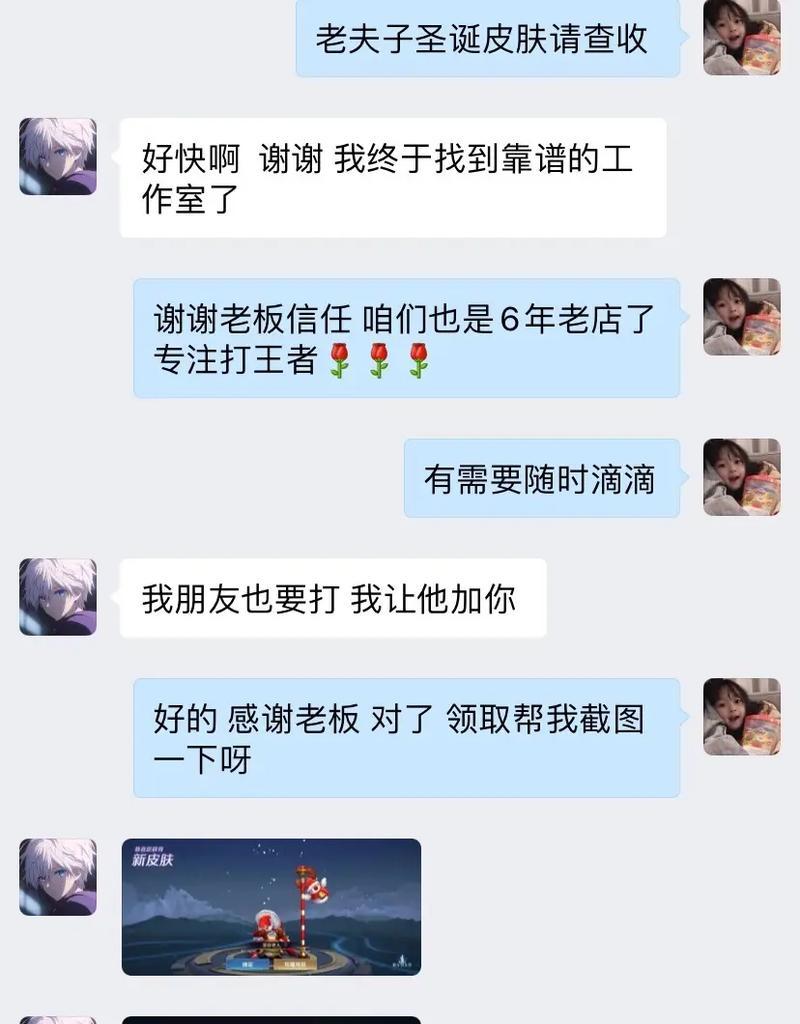Tap the avatar beside 我朋友也要打 message
The image size is (800, 1024).
58,596
